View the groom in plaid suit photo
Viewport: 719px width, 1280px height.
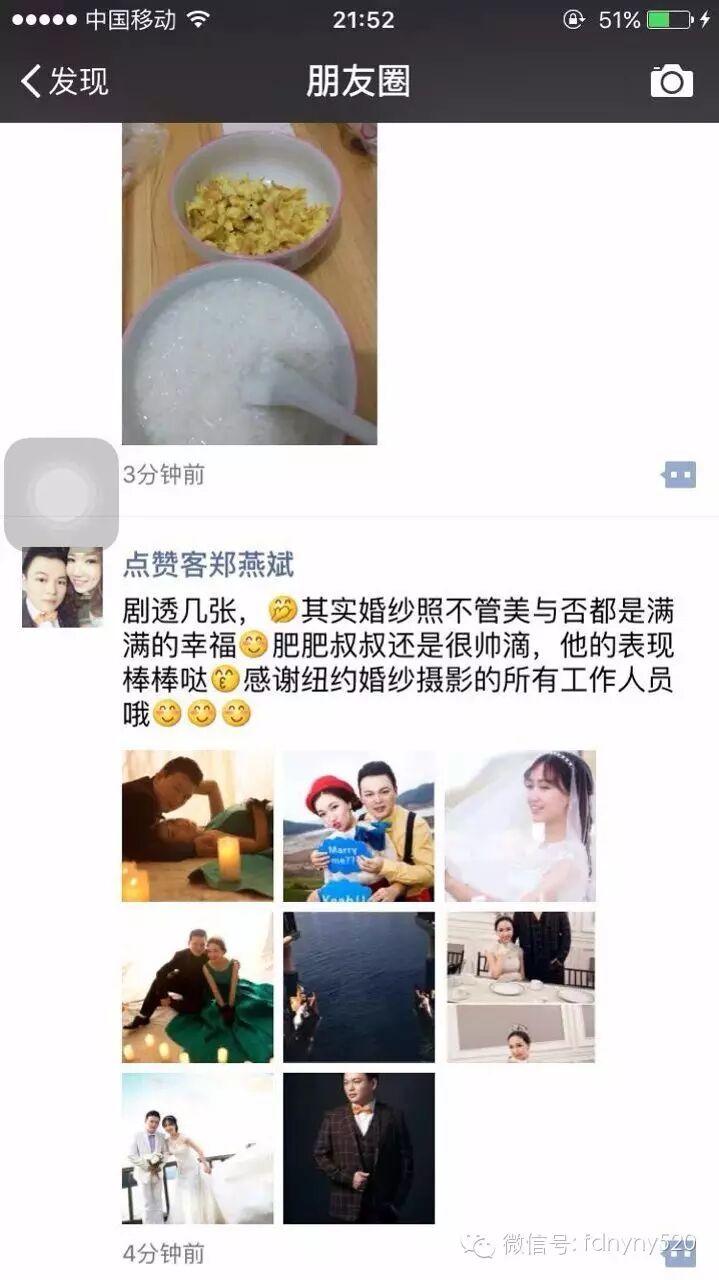click(x=359, y=1148)
